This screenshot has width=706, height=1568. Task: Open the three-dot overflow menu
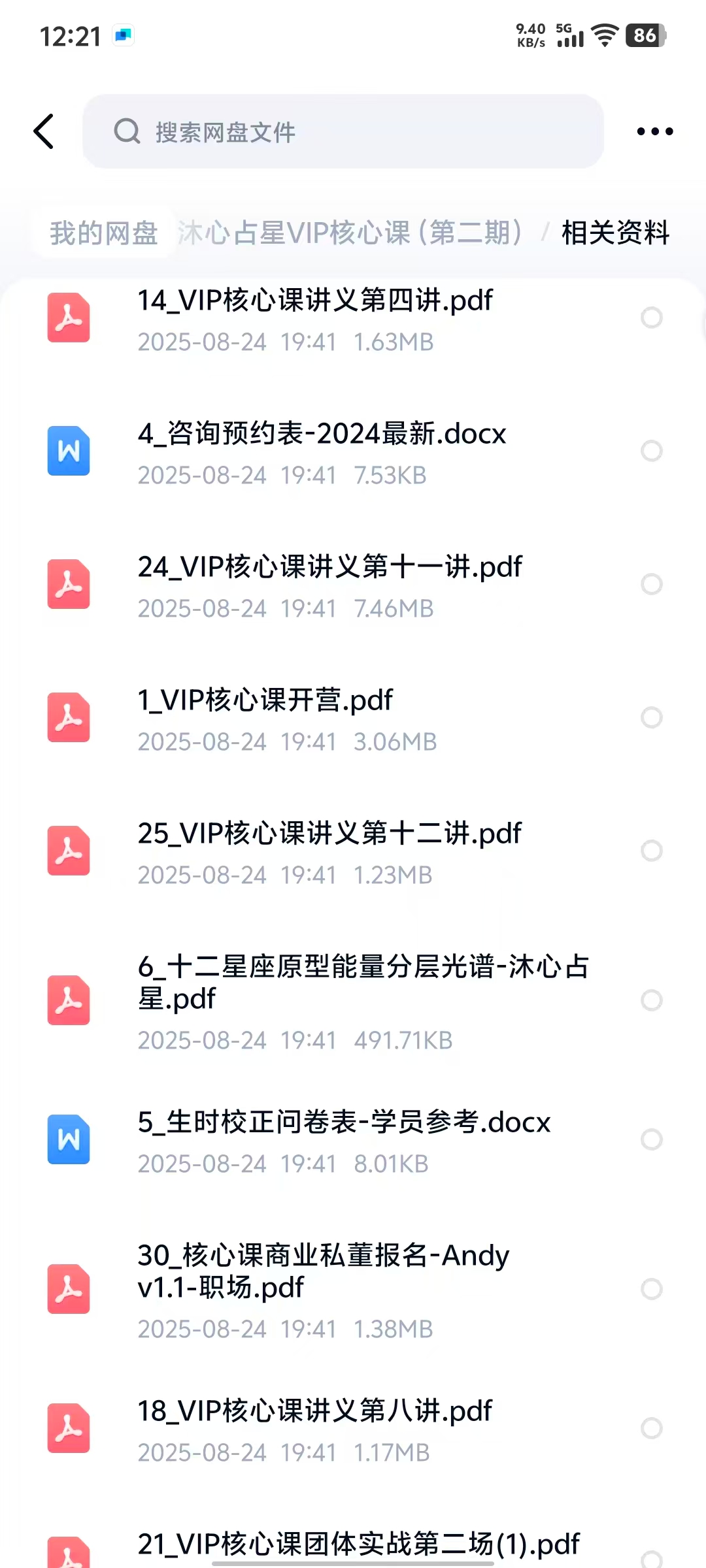(x=654, y=131)
